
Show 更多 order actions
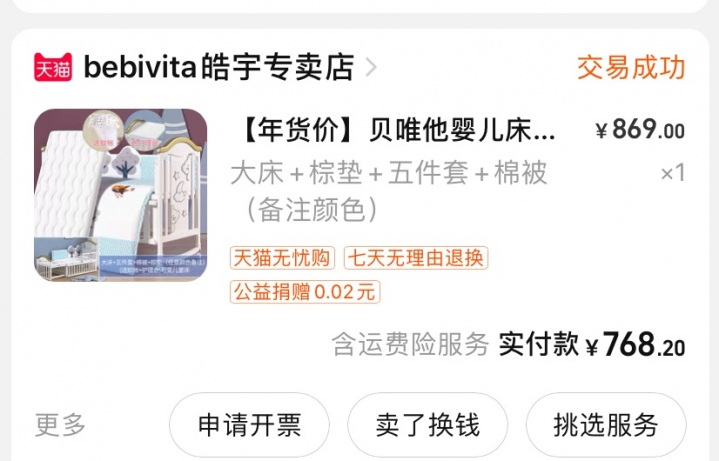61,425
